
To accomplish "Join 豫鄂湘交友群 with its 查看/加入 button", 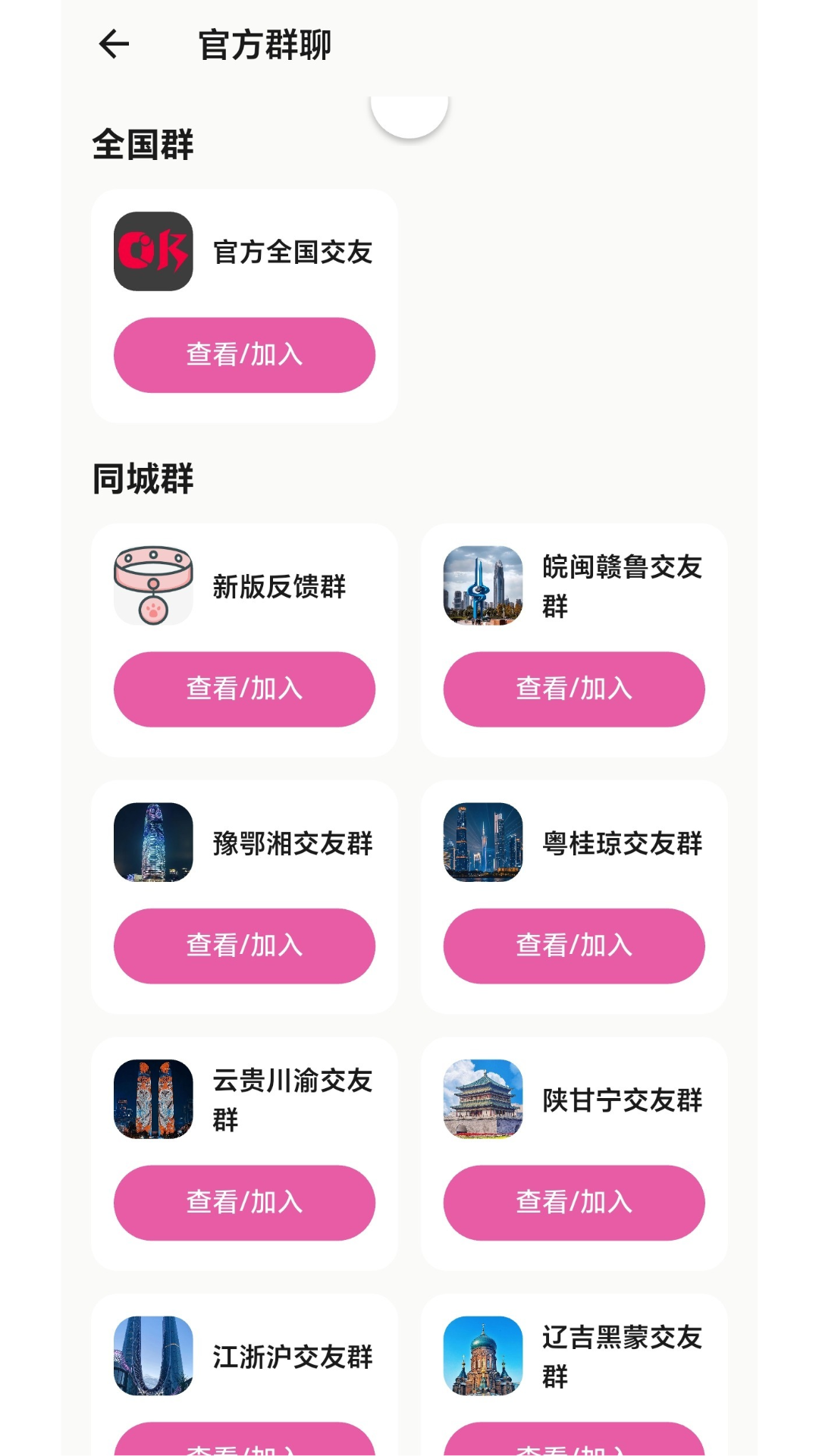I will (243, 946).
